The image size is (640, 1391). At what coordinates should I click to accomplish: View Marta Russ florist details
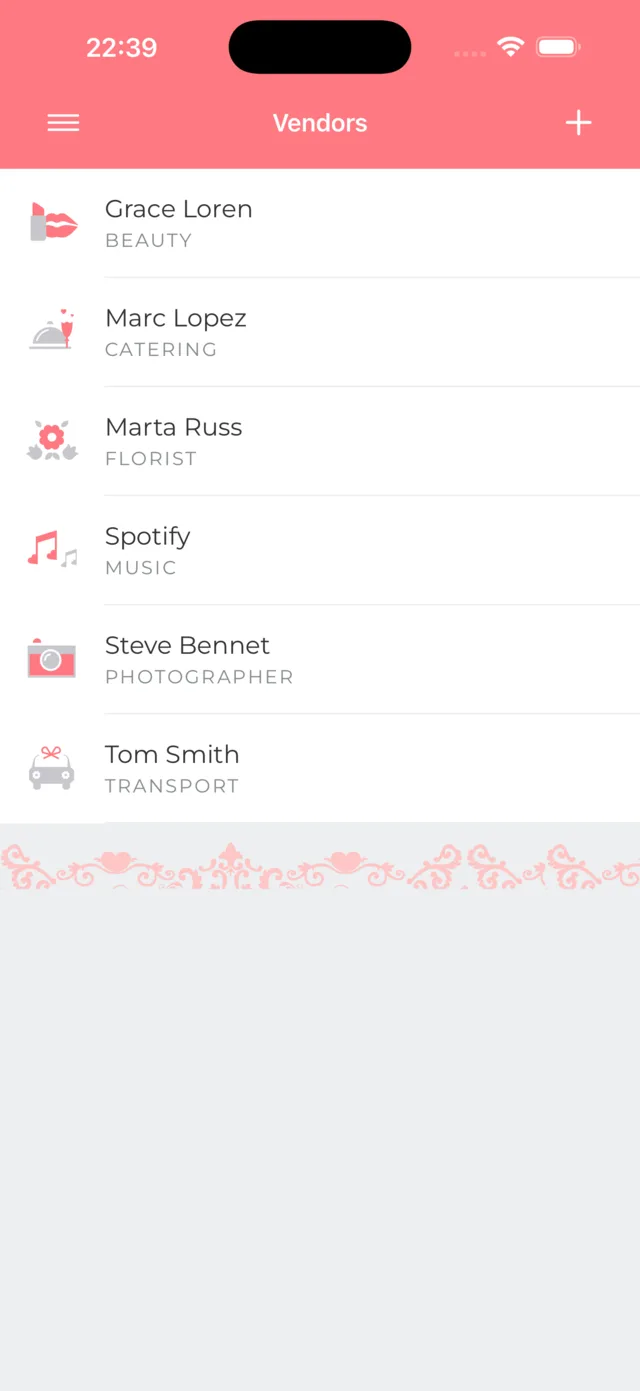[x=320, y=441]
